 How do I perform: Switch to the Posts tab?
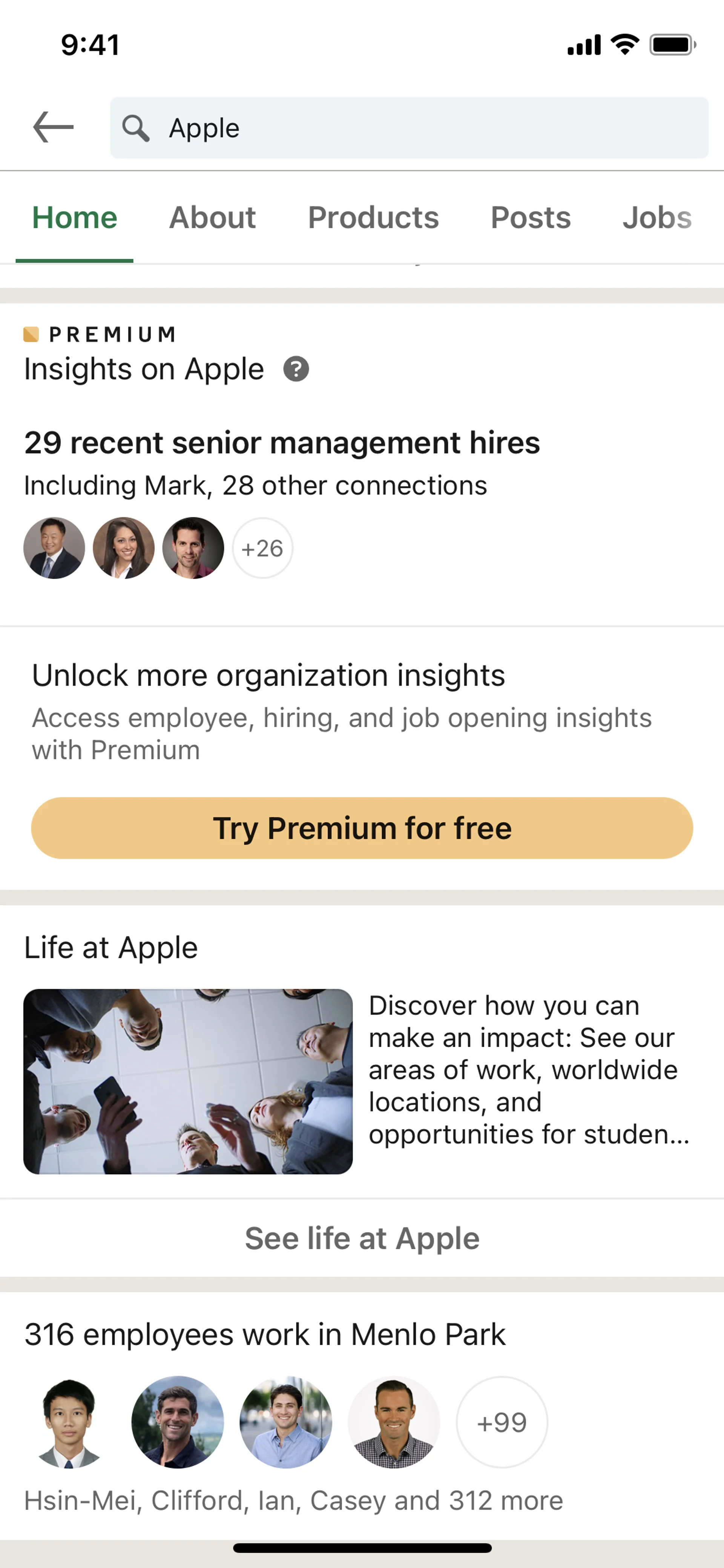531,217
